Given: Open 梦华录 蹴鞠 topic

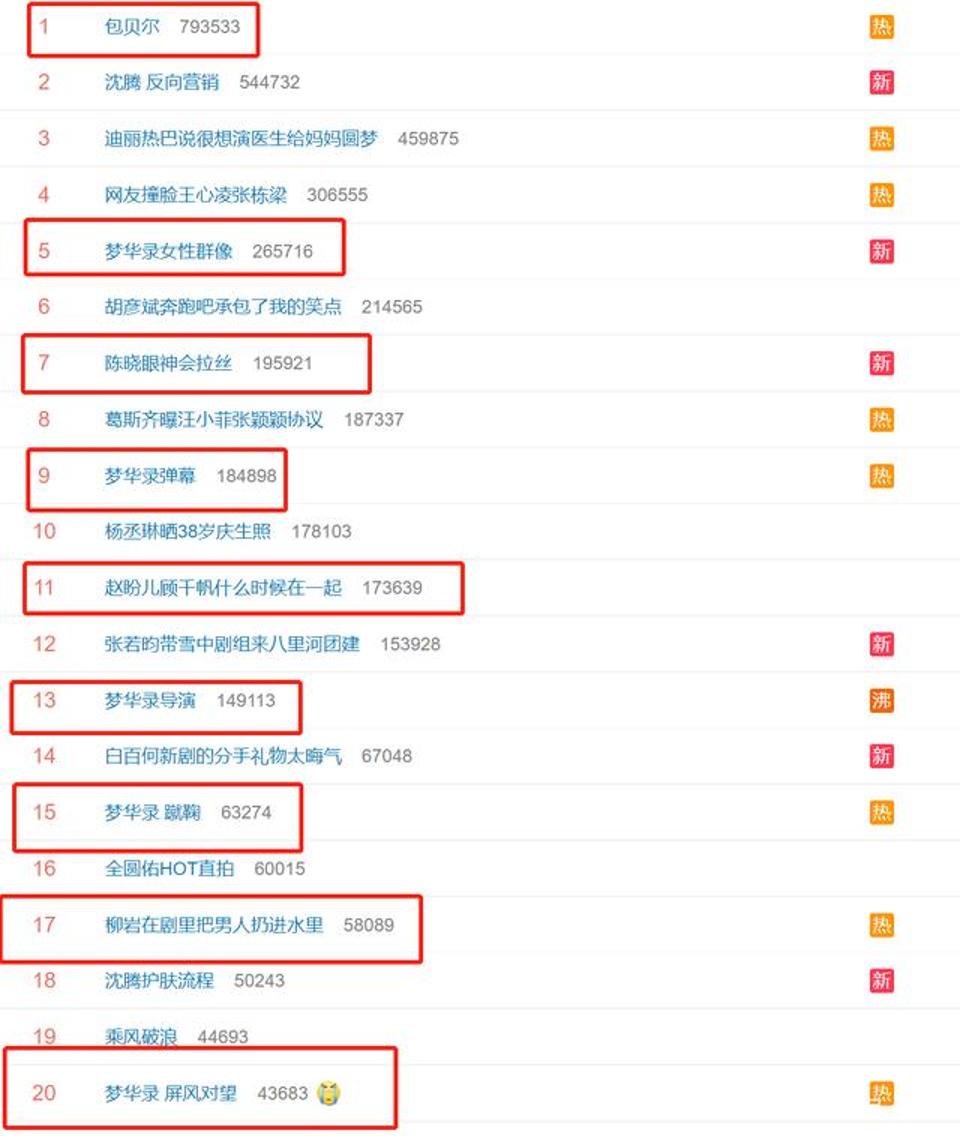Looking at the screenshot, I should tap(152, 813).
